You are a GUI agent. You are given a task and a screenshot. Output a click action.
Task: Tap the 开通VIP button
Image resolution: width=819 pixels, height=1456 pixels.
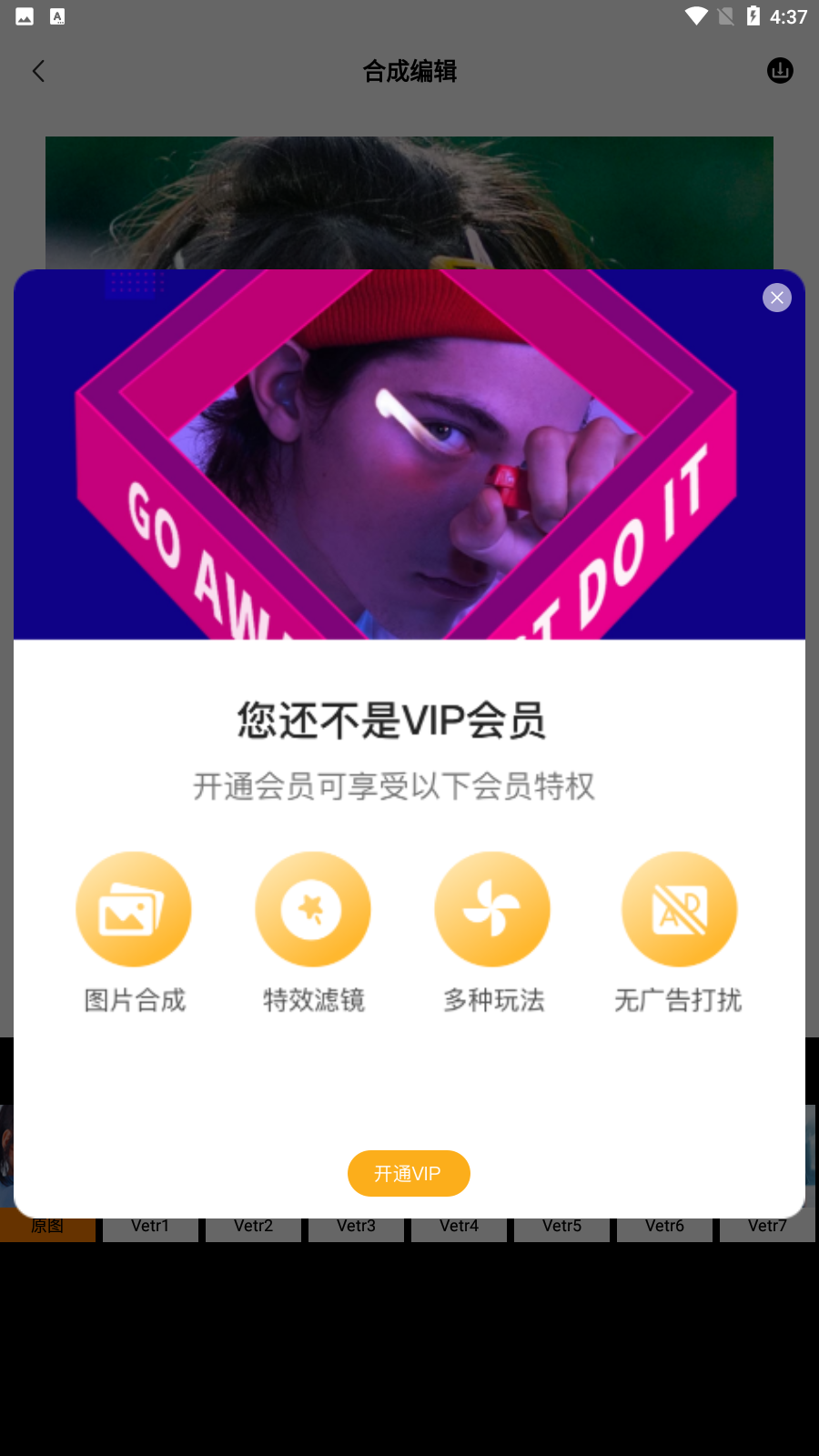[409, 1174]
